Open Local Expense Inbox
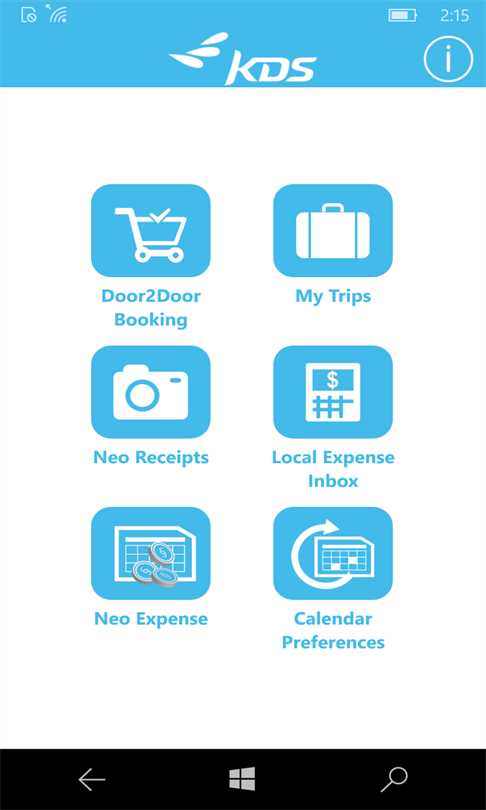 pyautogui.click(x=333, y=392)
